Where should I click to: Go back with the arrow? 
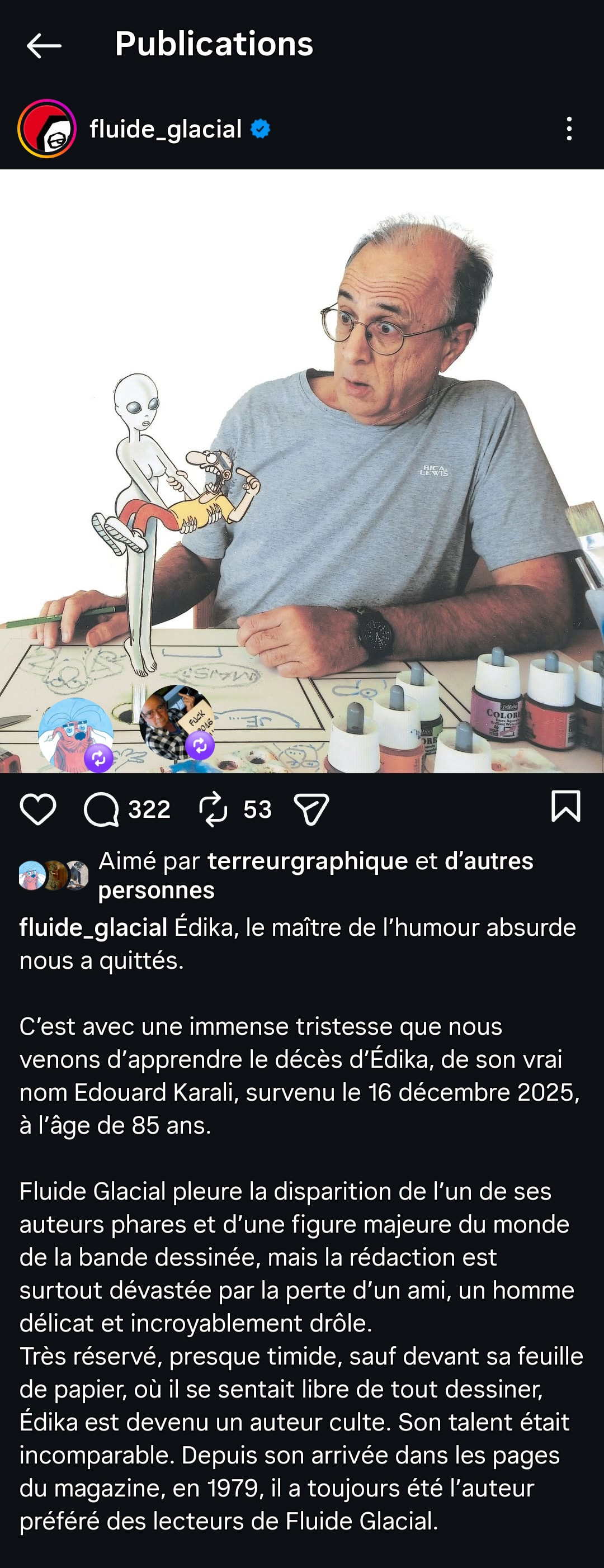[44, 46]
